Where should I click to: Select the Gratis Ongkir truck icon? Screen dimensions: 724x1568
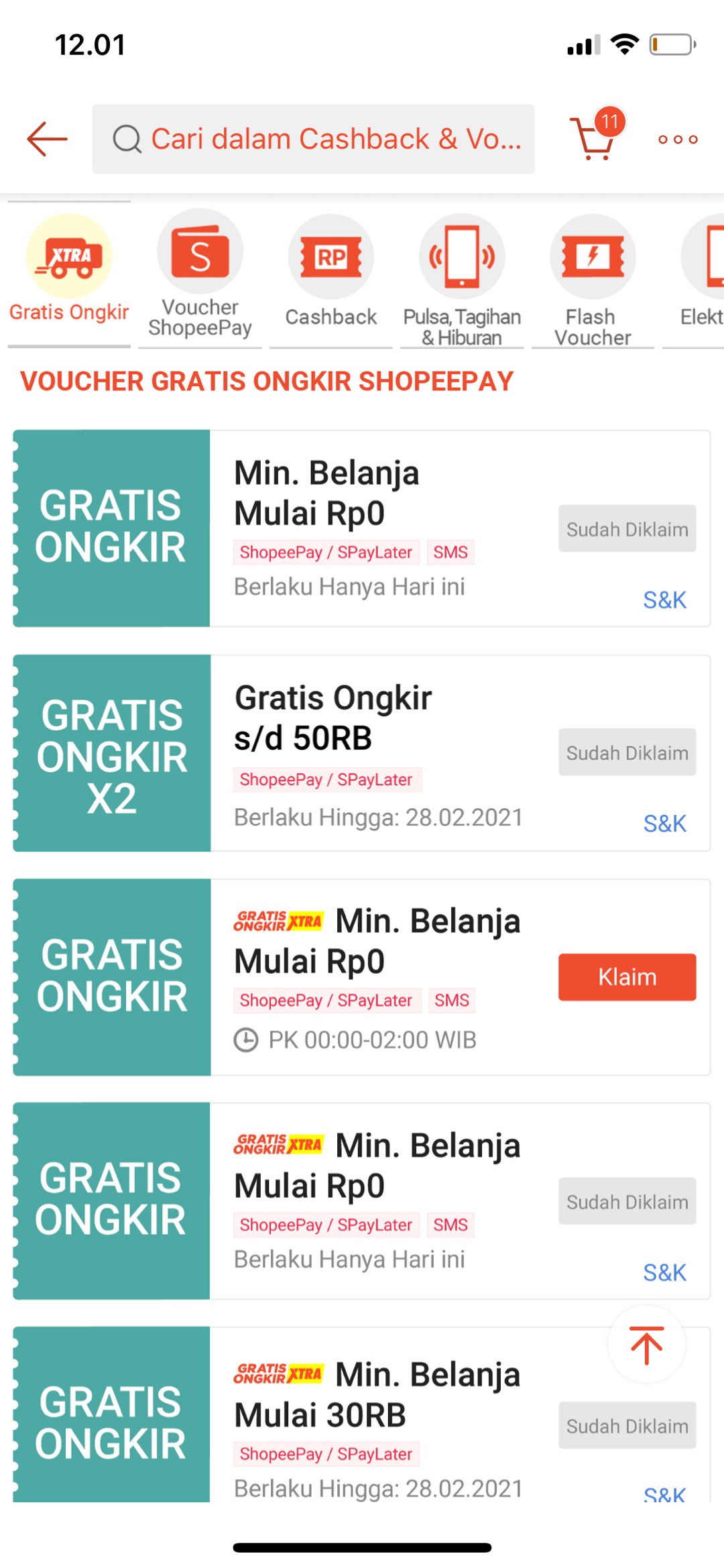coord(68,256)
